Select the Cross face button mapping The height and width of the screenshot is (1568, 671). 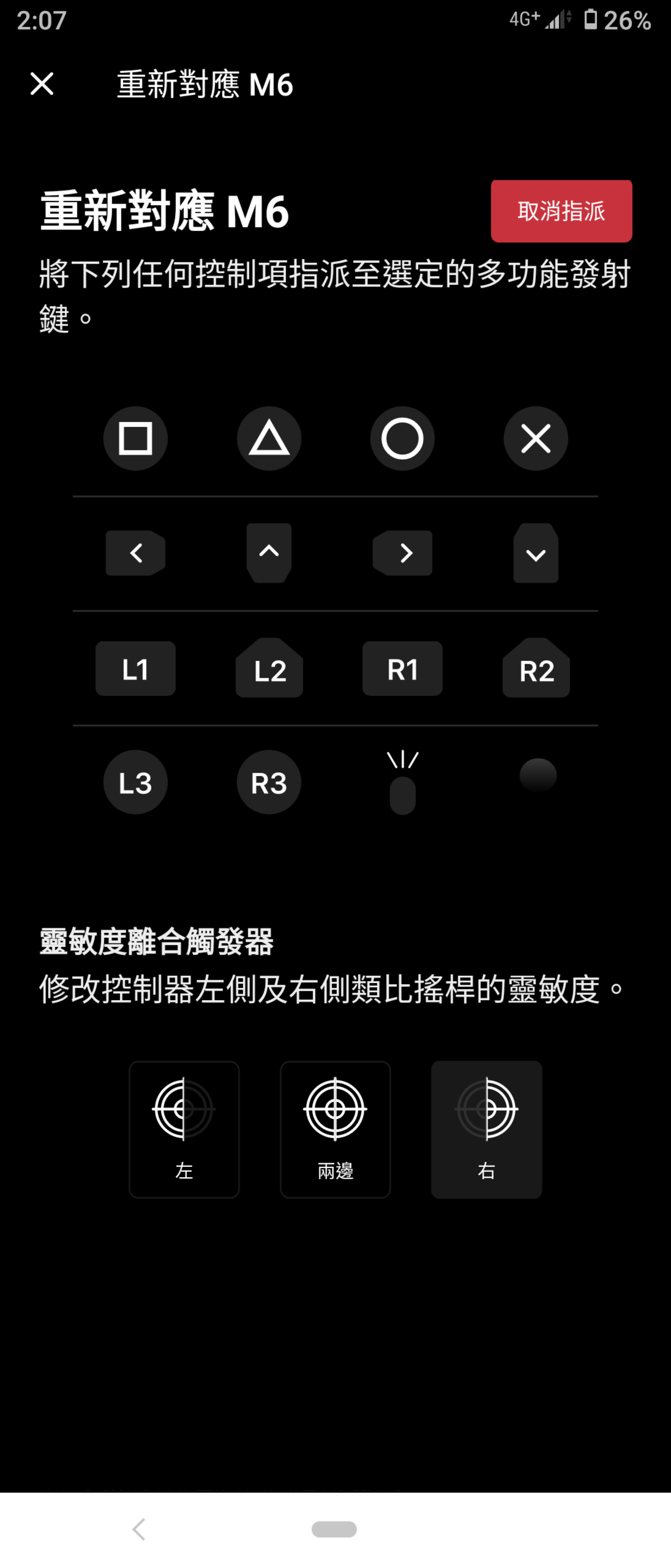(535, 438)
